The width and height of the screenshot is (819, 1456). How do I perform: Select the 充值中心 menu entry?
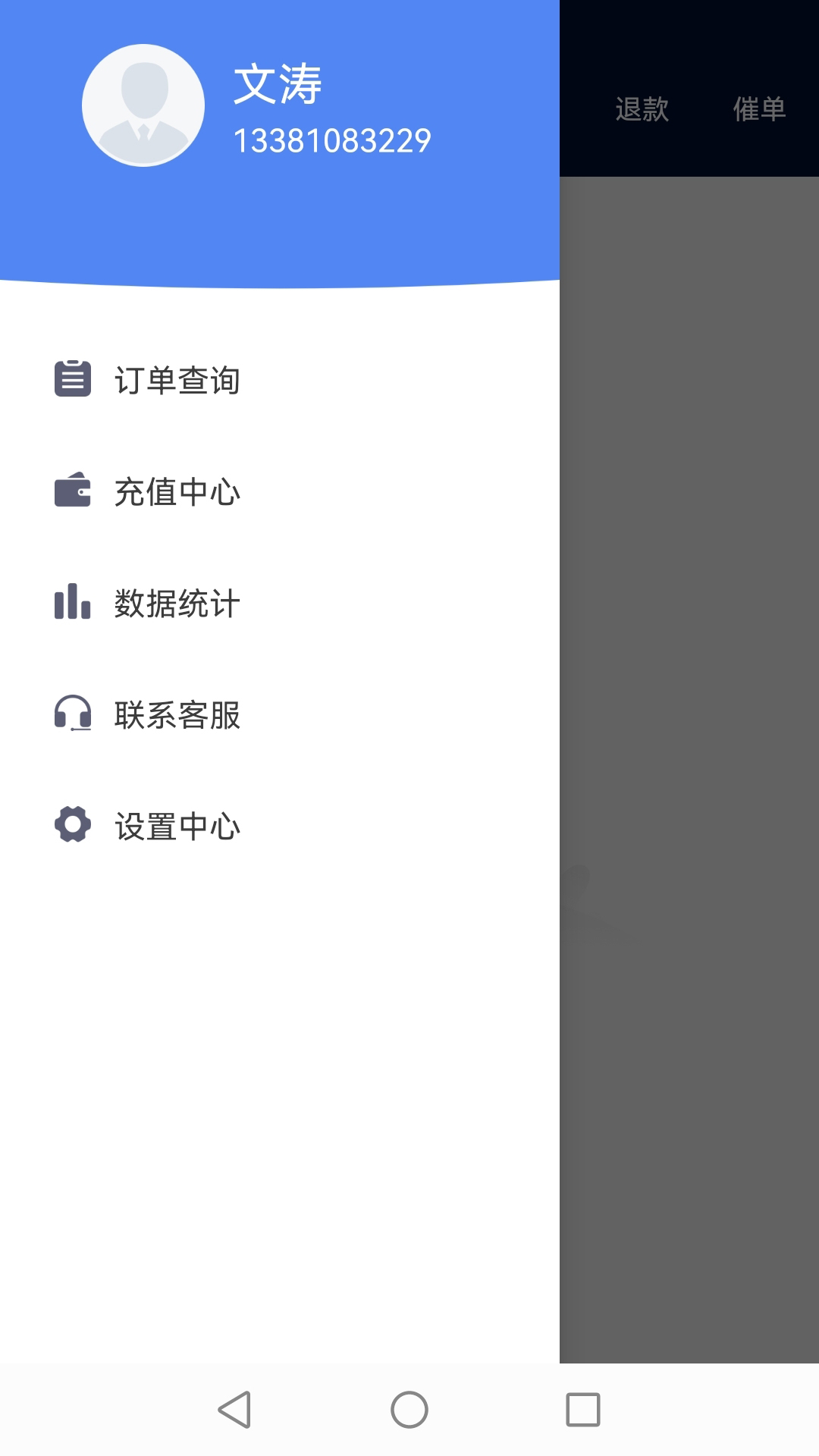pyautogui.click(x=176, y=491)
